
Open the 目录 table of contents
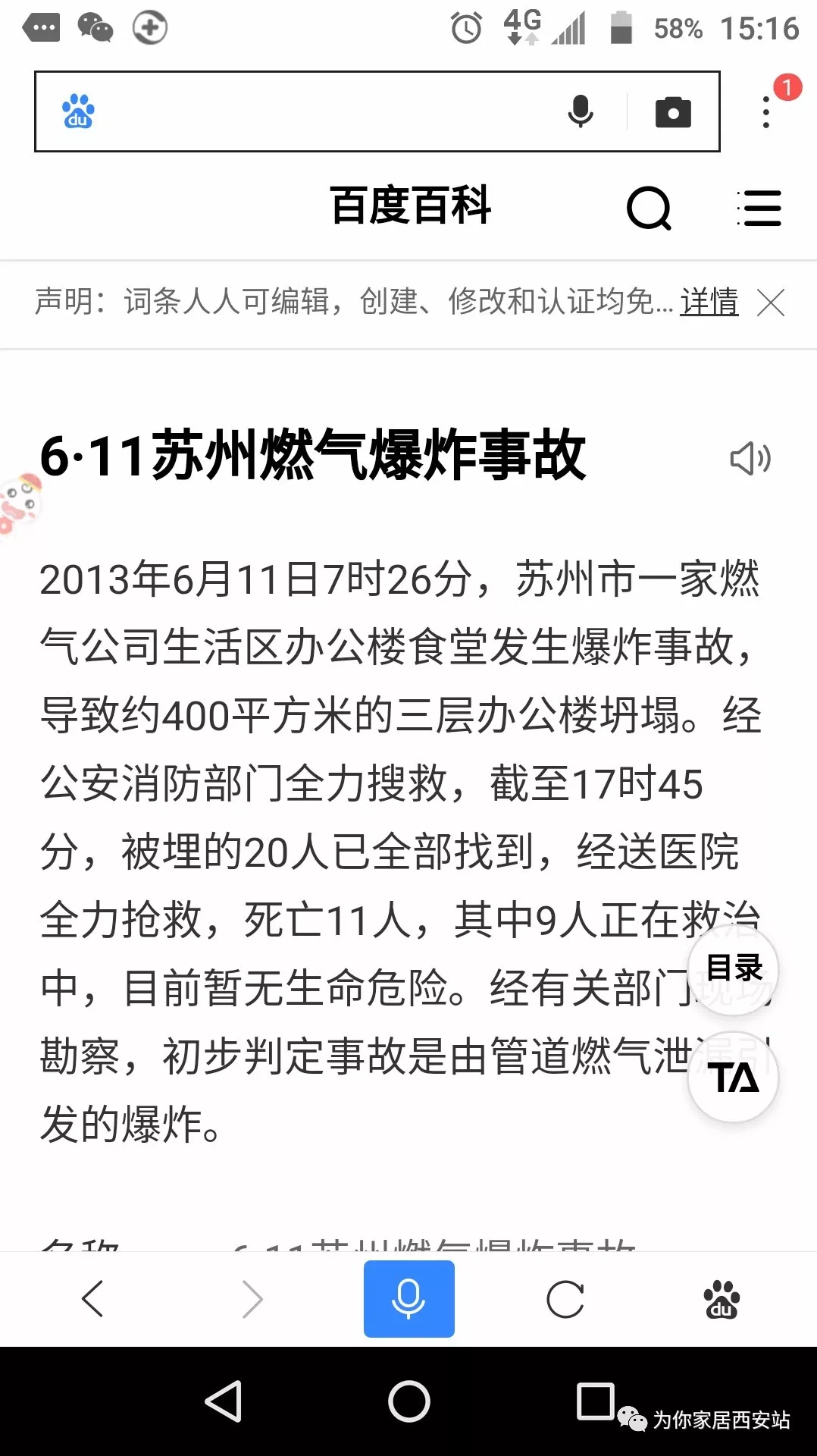pyautogui.click(x=733, y=968)
